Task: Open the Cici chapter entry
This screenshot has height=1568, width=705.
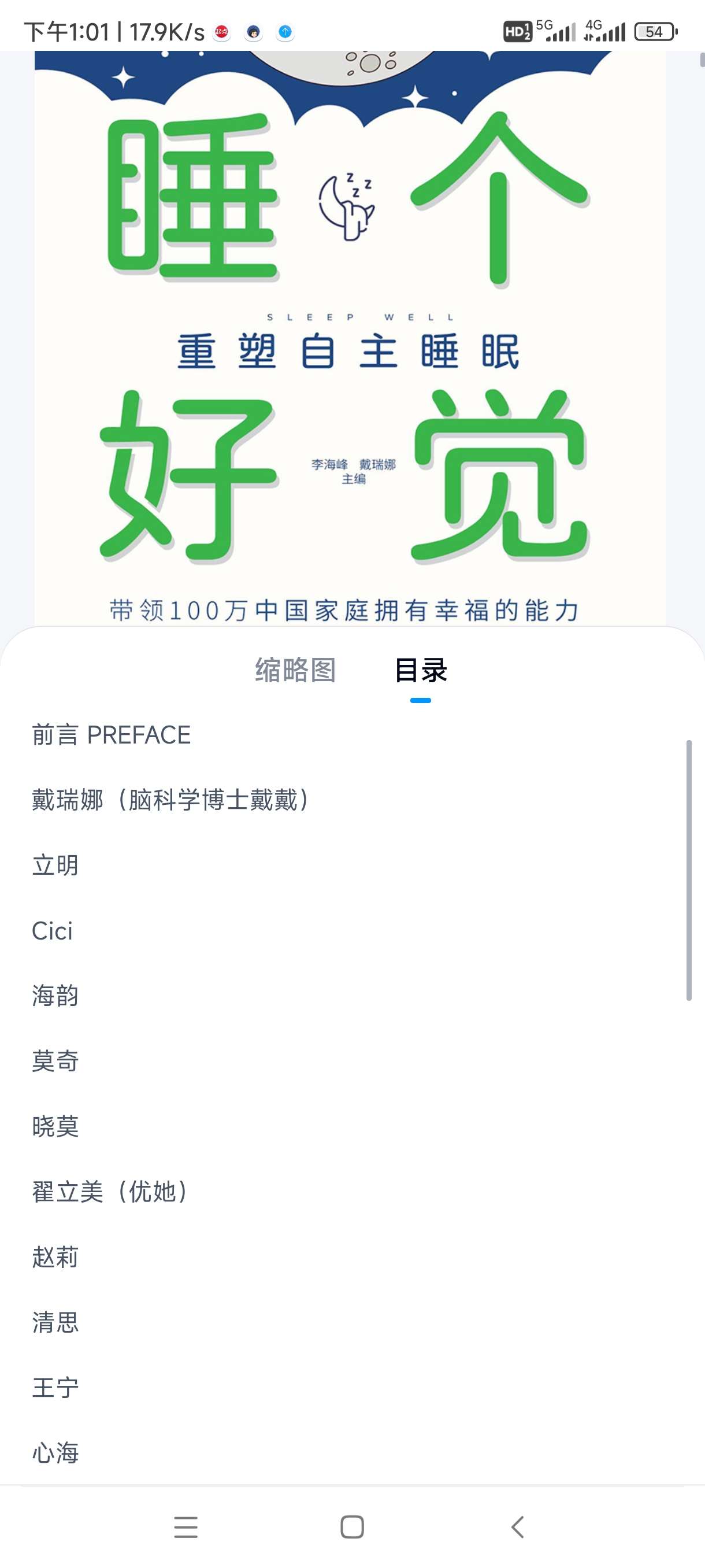Action: point(51,930)
